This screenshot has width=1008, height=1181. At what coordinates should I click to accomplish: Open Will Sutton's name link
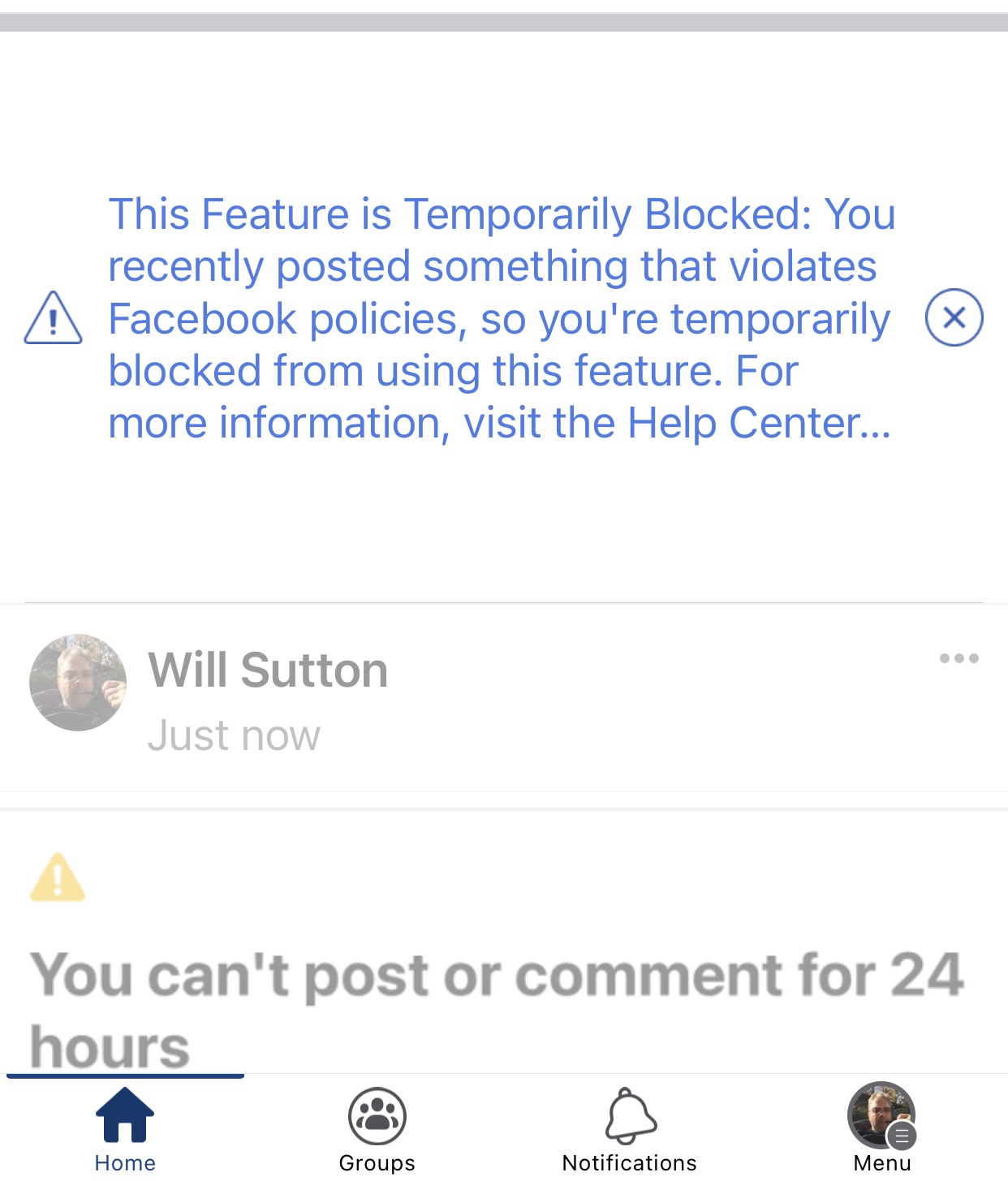(x=268, y=670)
